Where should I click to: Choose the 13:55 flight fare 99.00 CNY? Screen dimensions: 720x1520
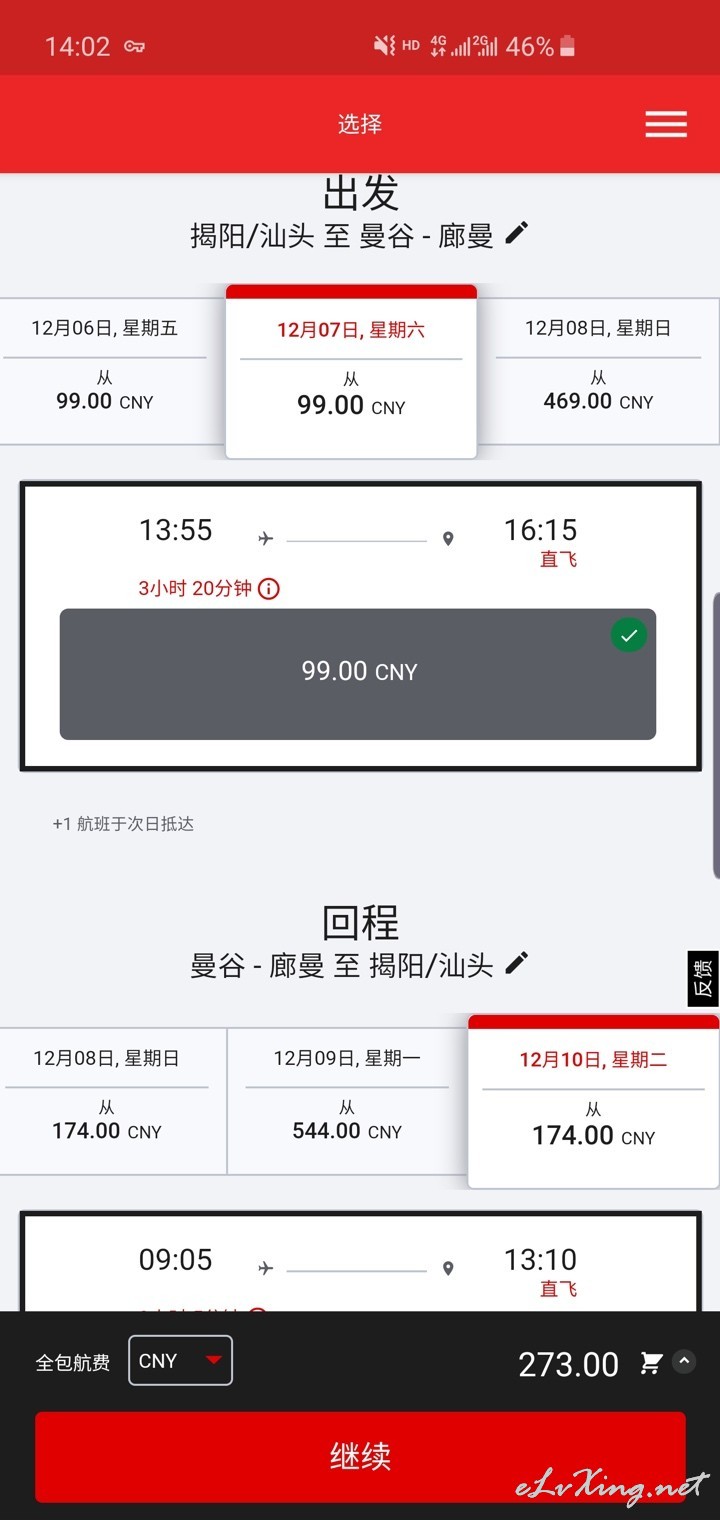[358, 674]
